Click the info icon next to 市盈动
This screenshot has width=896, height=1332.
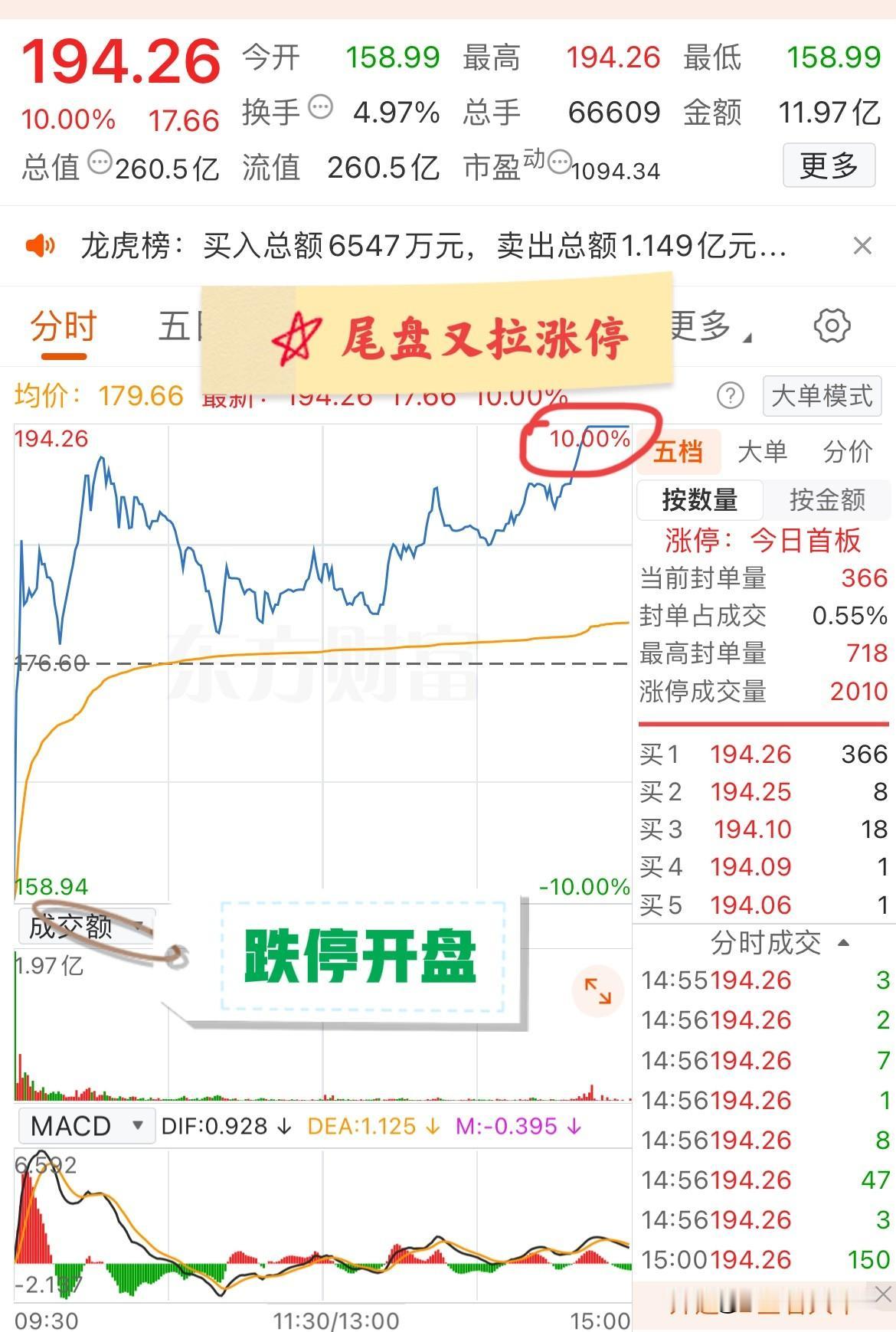click(560, 162)
